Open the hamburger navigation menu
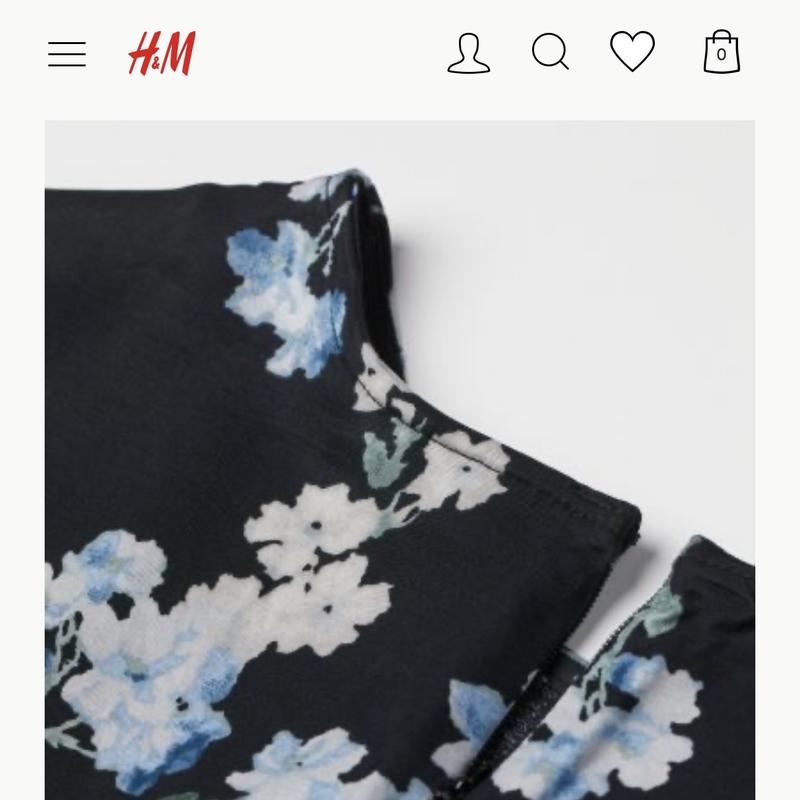 coord(67,54)
